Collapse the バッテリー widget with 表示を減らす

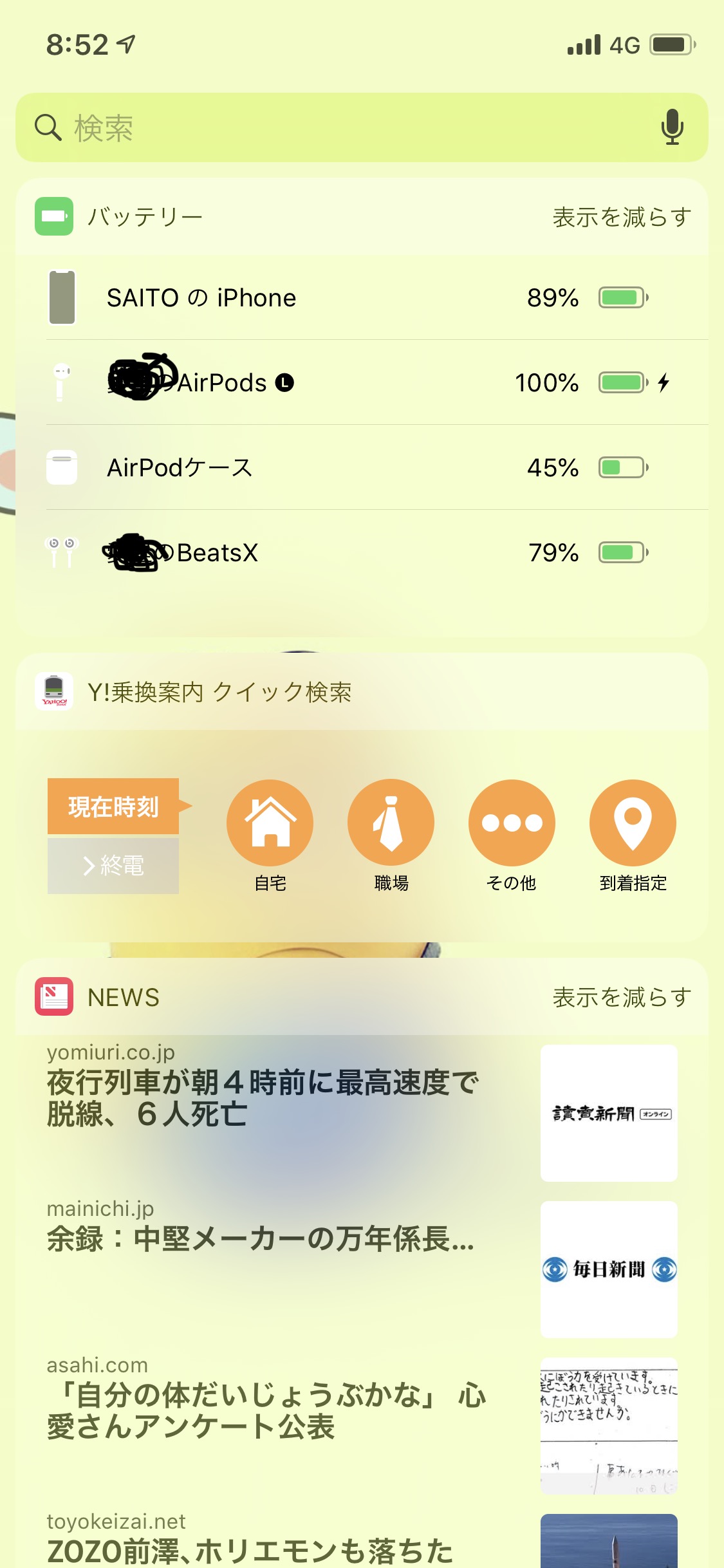click(x=622, y=217)
